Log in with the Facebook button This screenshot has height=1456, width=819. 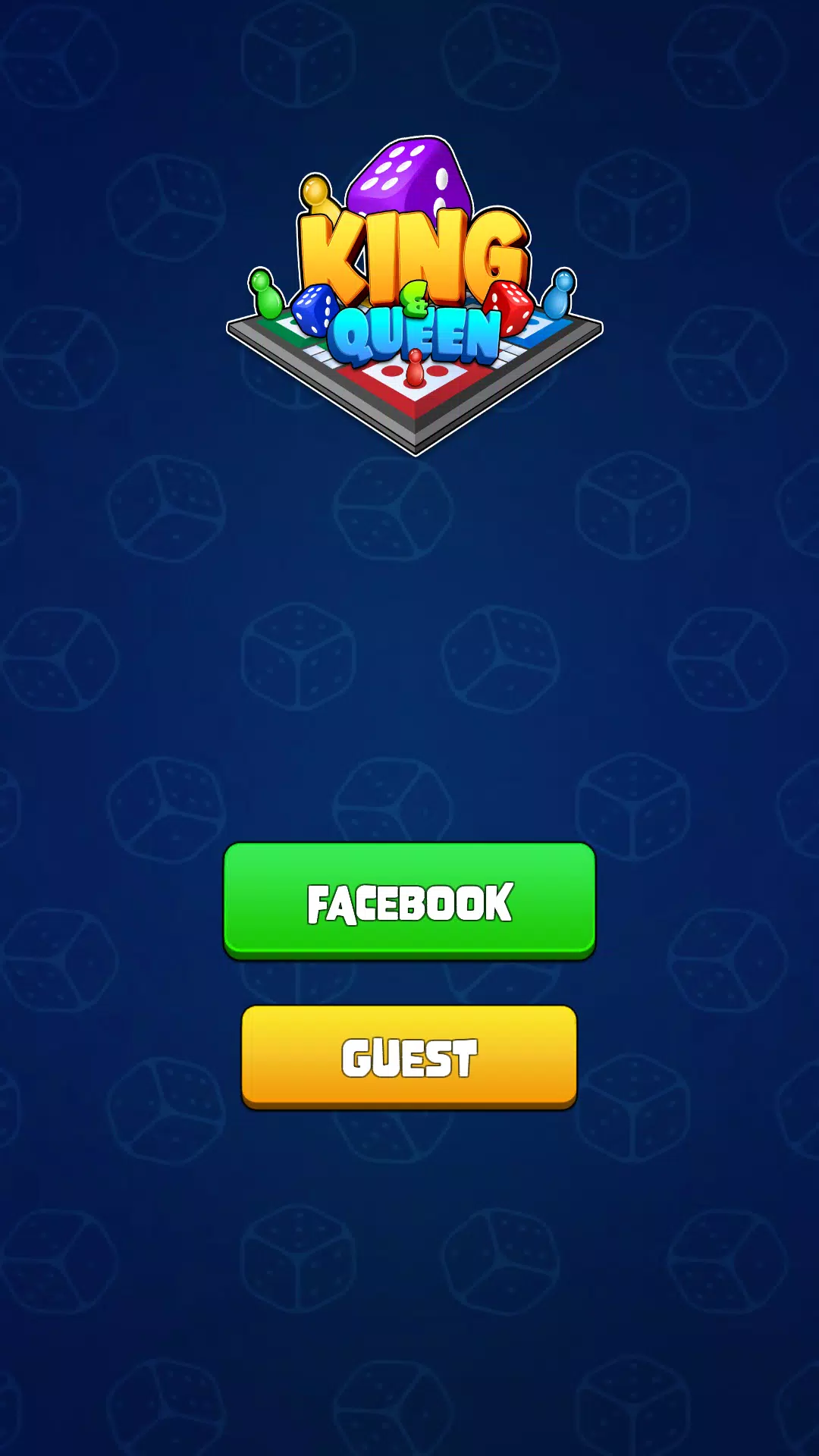click(x=409, y=900)
